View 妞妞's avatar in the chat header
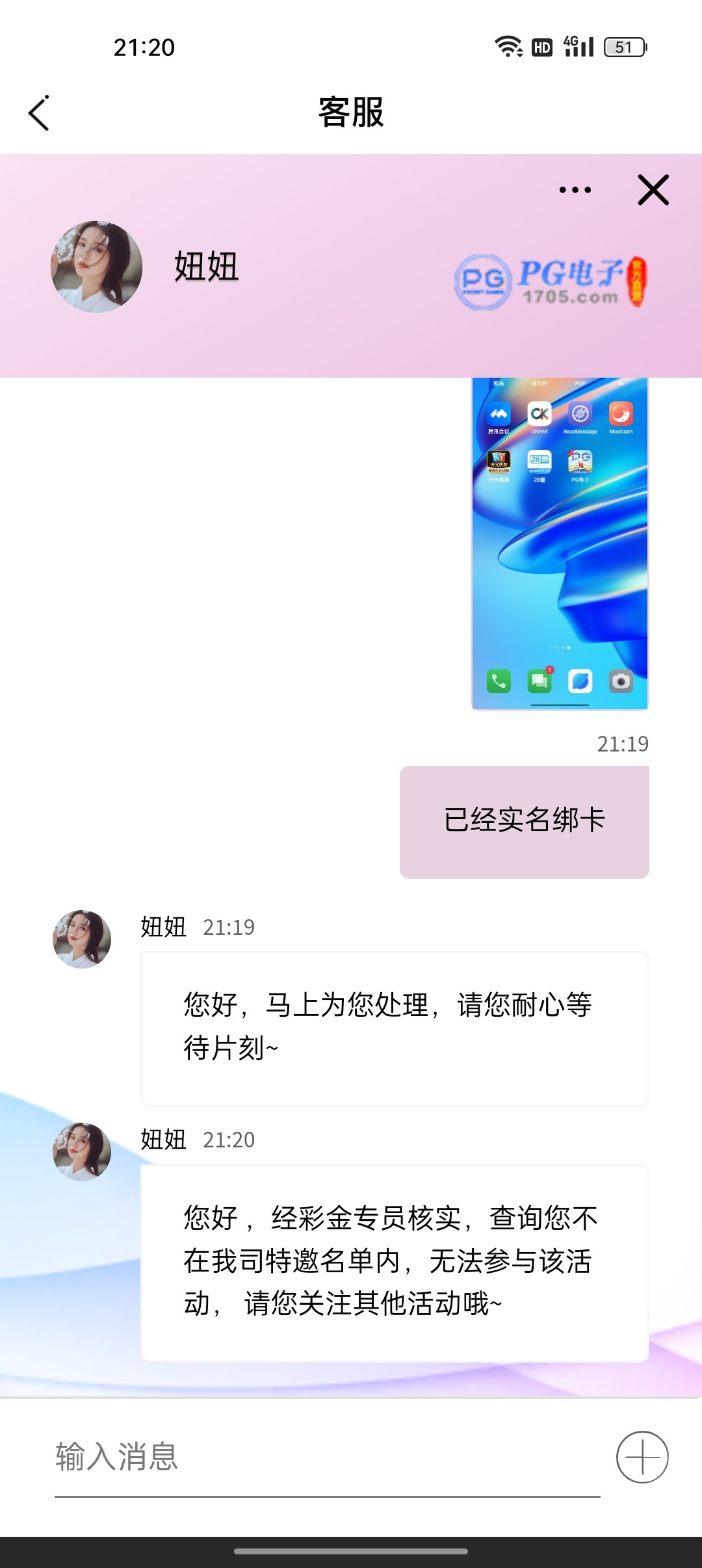 96,267
